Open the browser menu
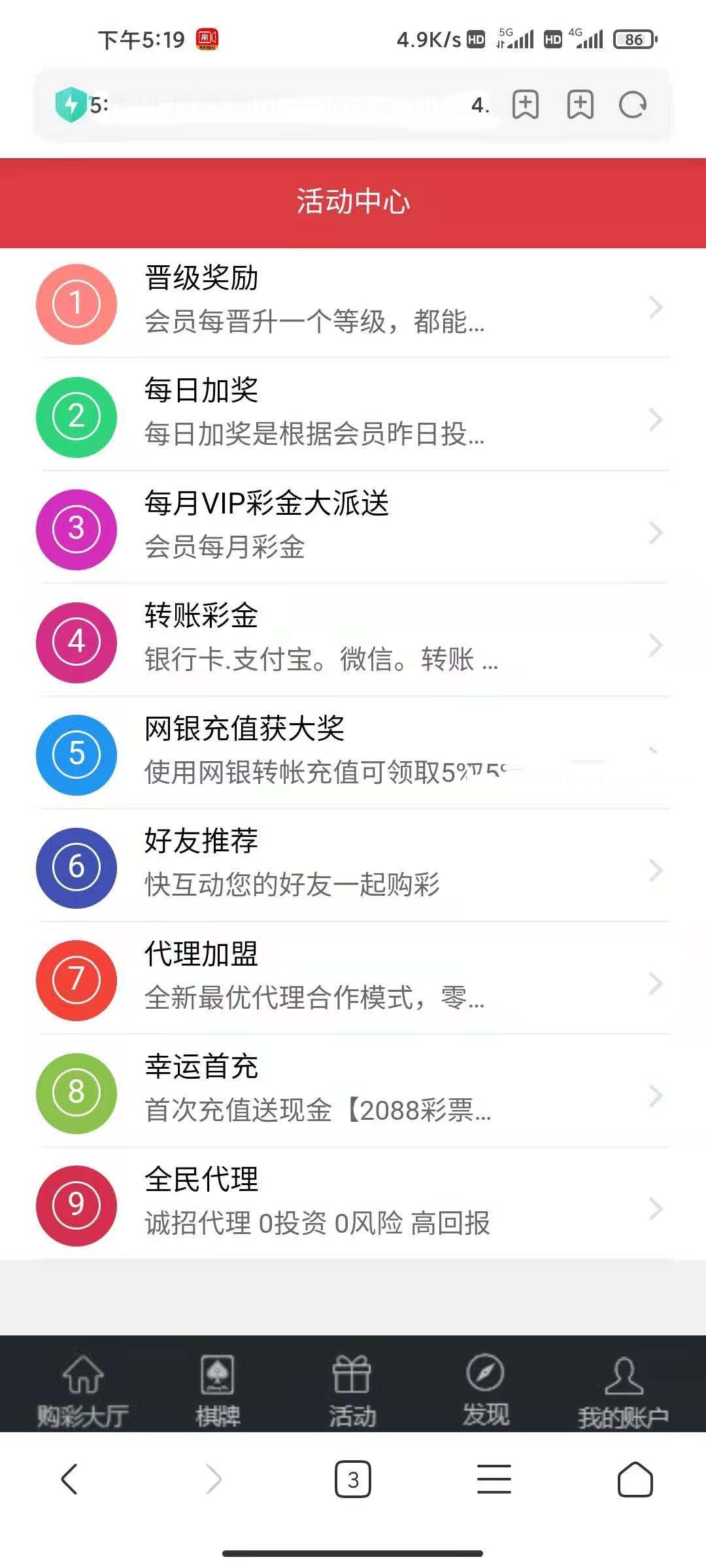 coord(494,1479)
